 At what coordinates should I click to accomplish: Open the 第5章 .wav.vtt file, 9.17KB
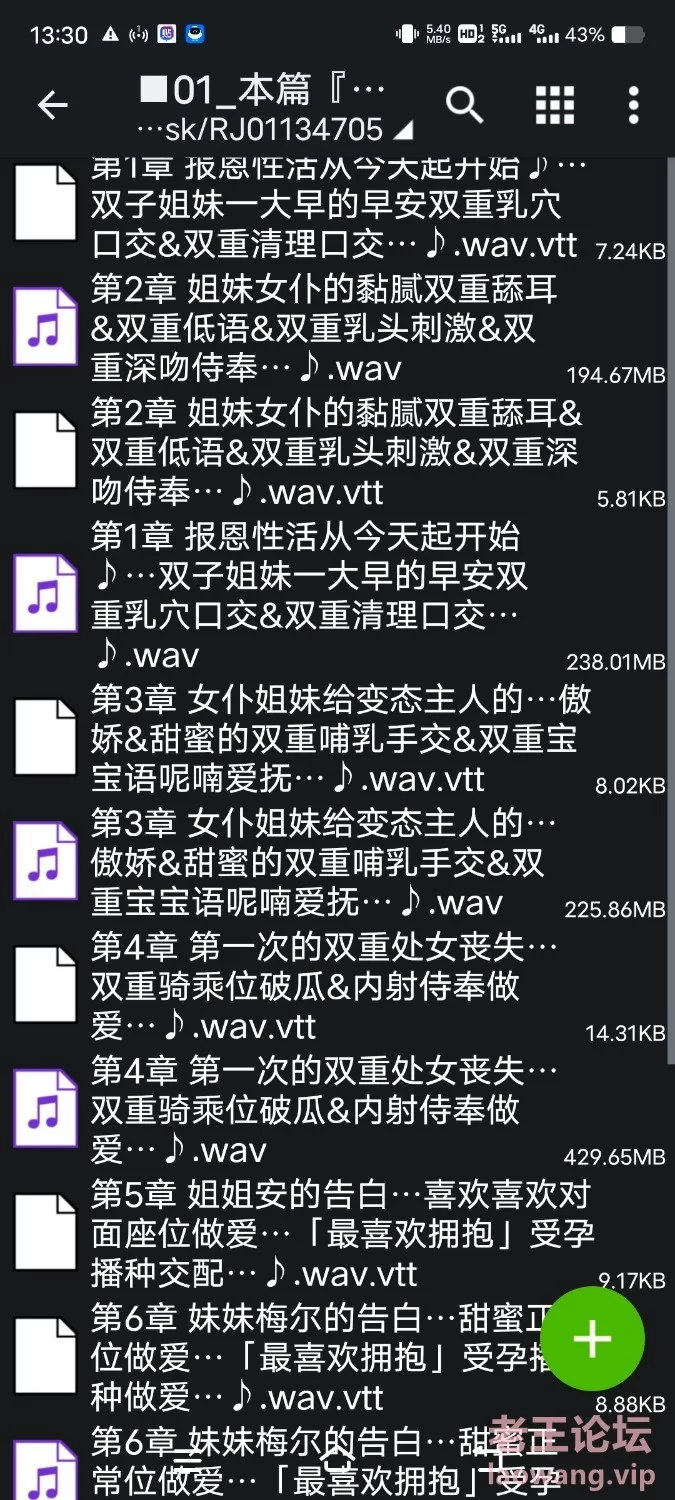click(337, 1235)
